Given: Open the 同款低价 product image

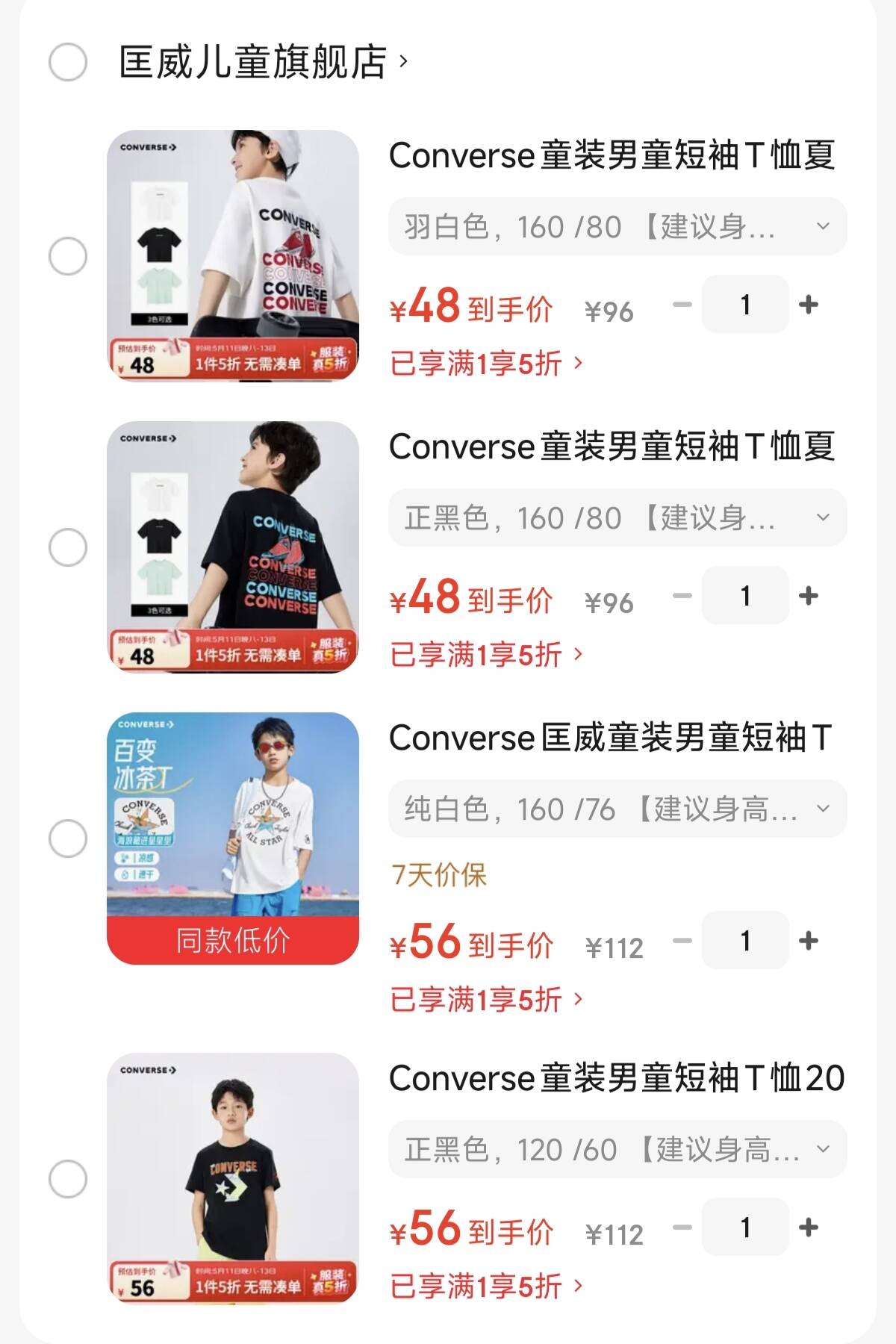Looking at the screenshot, I should (x=233, y=839).
